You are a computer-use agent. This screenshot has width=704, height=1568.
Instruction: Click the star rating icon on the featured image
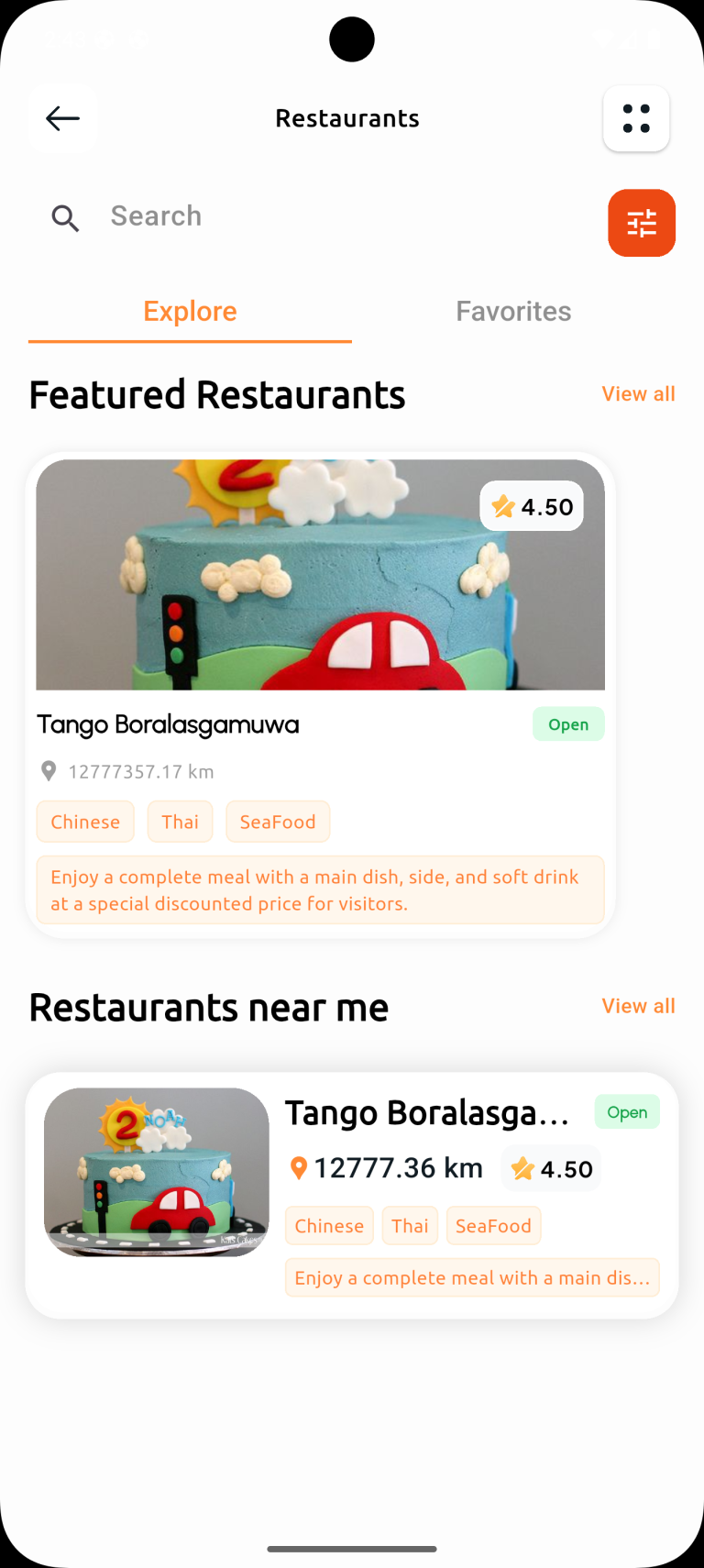[503, 505]
